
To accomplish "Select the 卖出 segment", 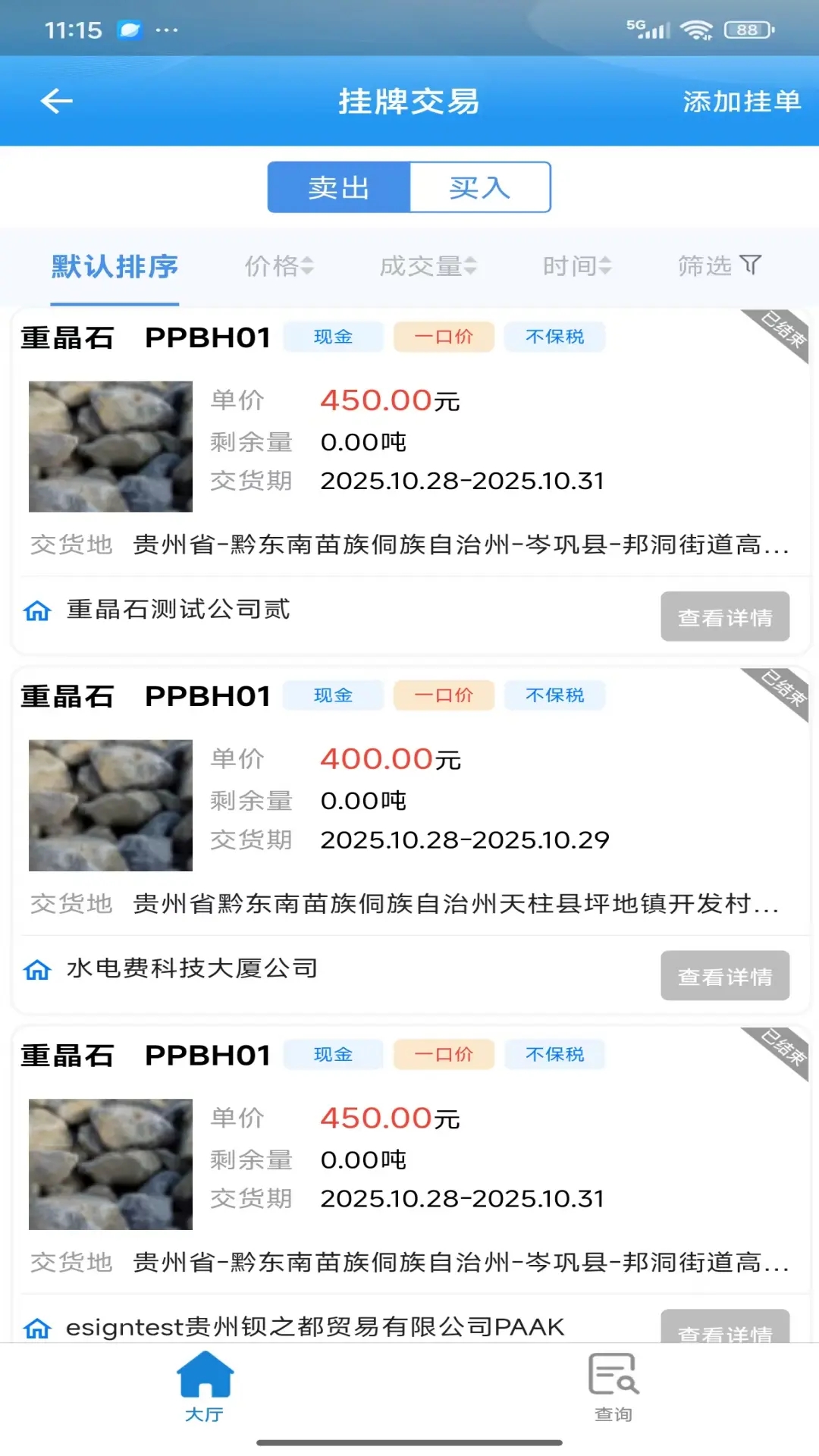I will tap(339, 187).
